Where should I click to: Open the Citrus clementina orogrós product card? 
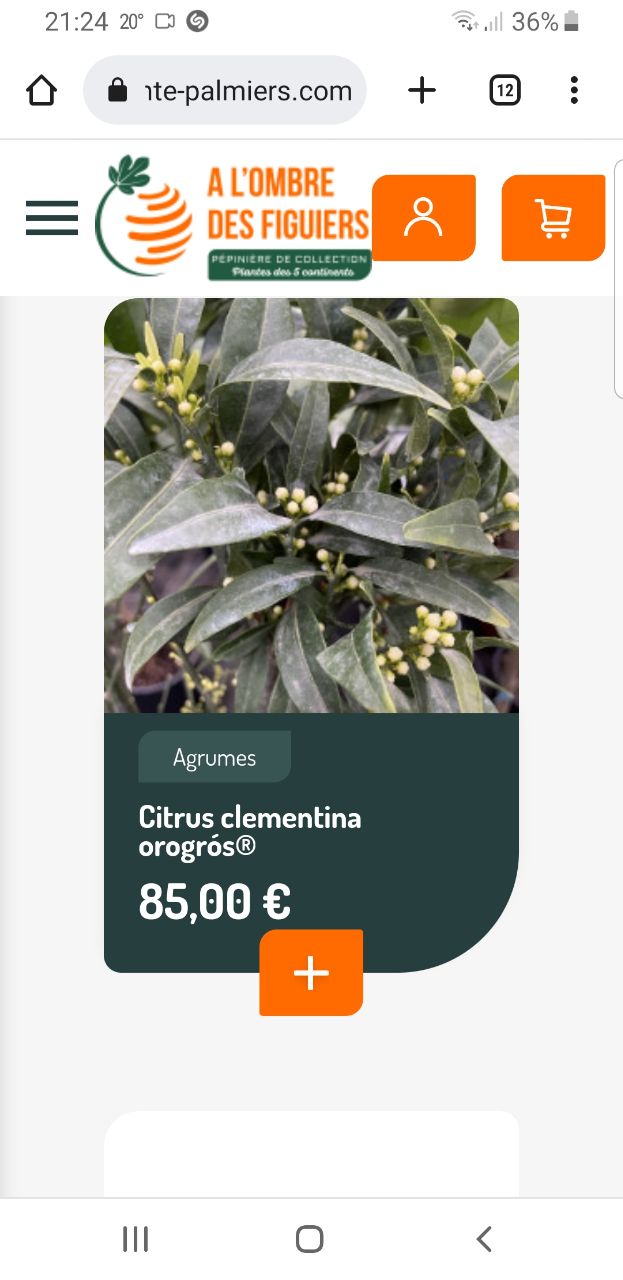(310, 505)
